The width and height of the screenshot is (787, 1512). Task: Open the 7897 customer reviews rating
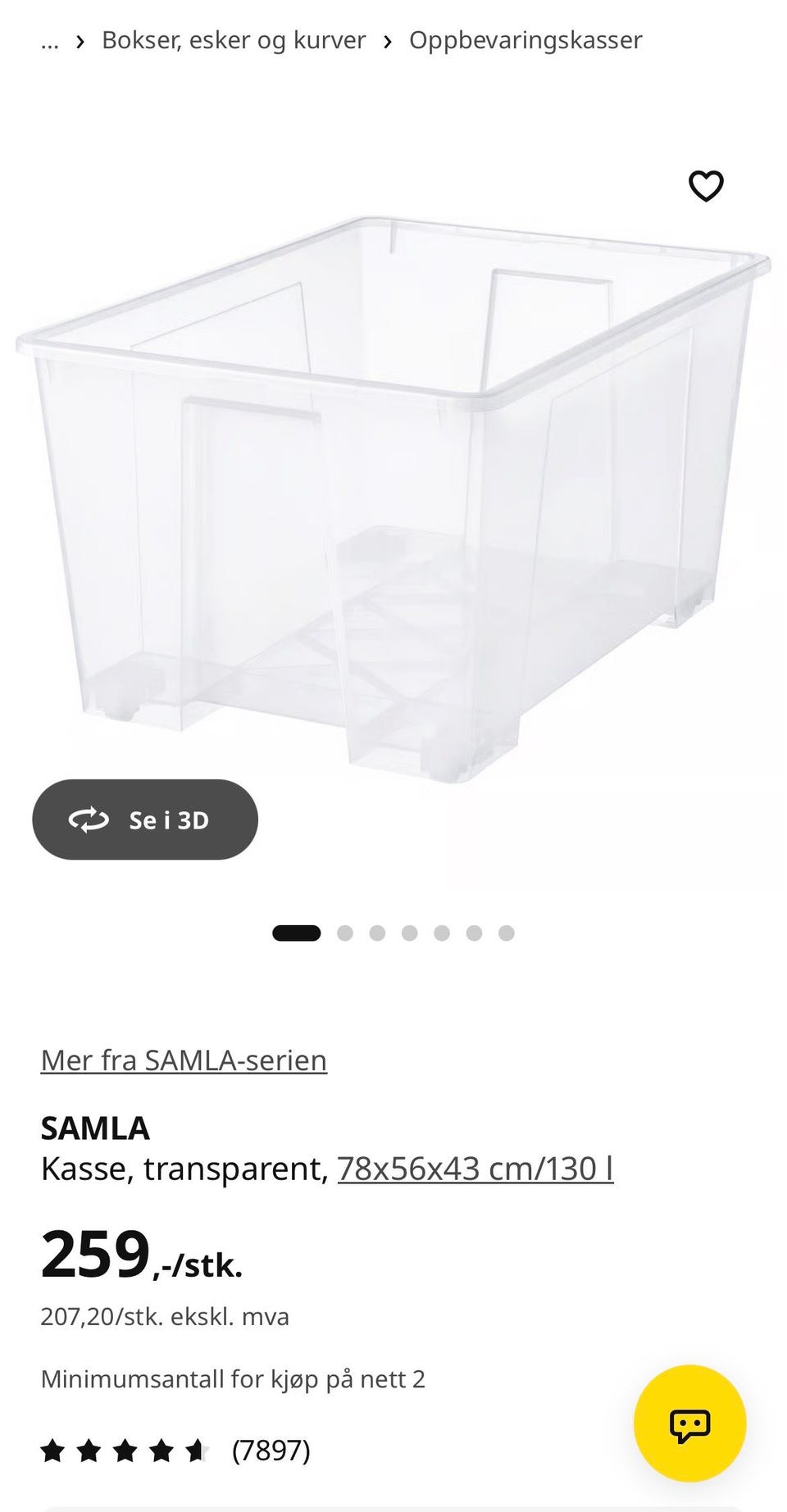pos(175,1451)
